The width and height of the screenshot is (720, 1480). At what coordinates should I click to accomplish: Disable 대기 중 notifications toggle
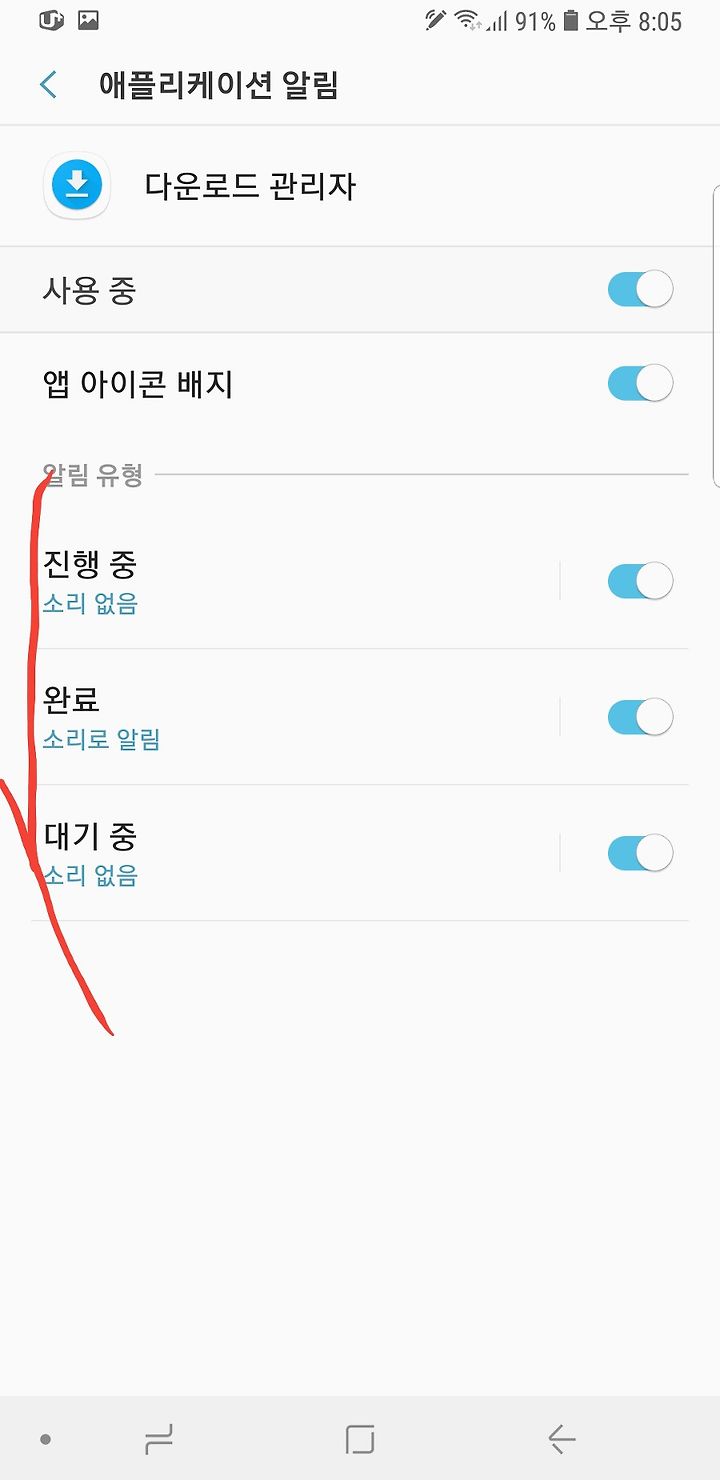640,853
